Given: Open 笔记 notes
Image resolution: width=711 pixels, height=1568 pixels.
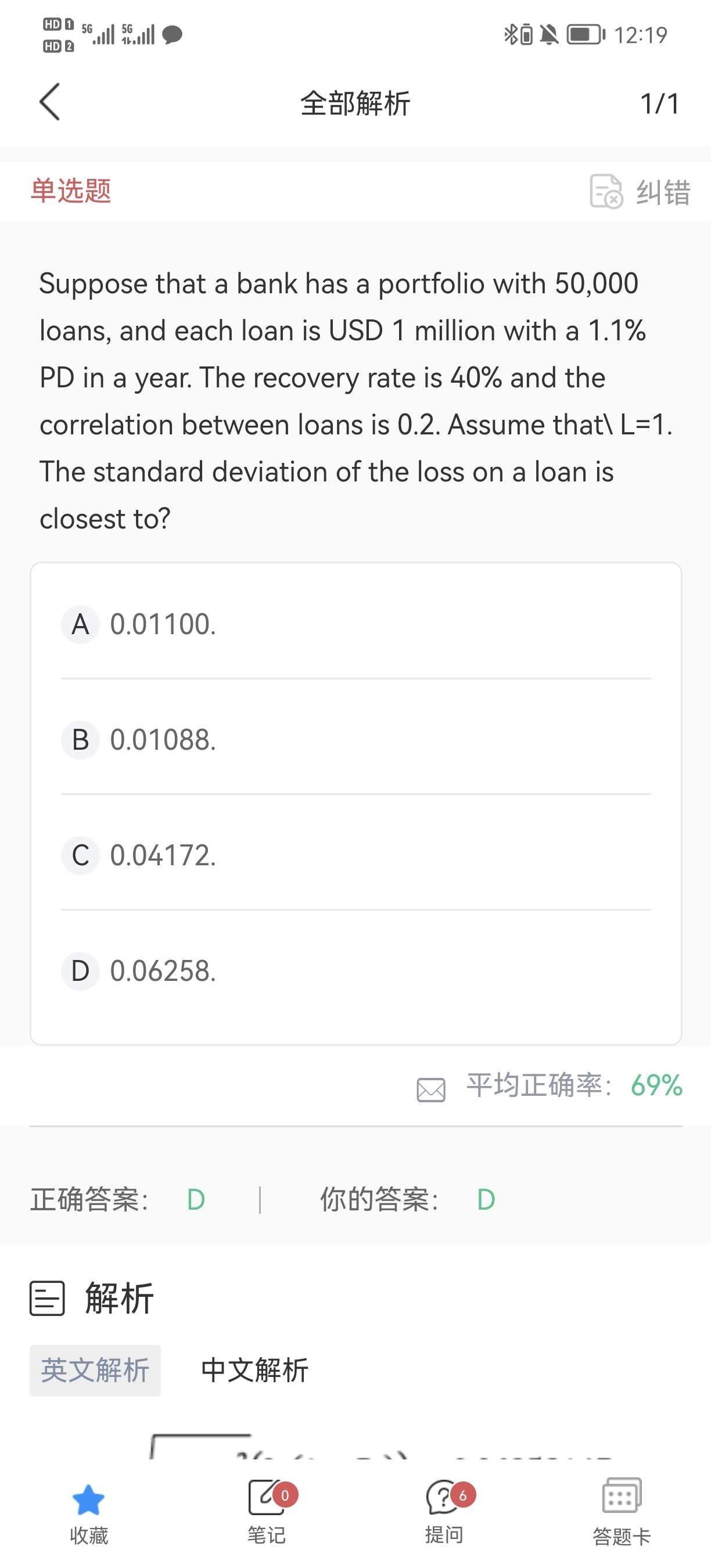Looking at the screenshot, I should pos(267,1511).
